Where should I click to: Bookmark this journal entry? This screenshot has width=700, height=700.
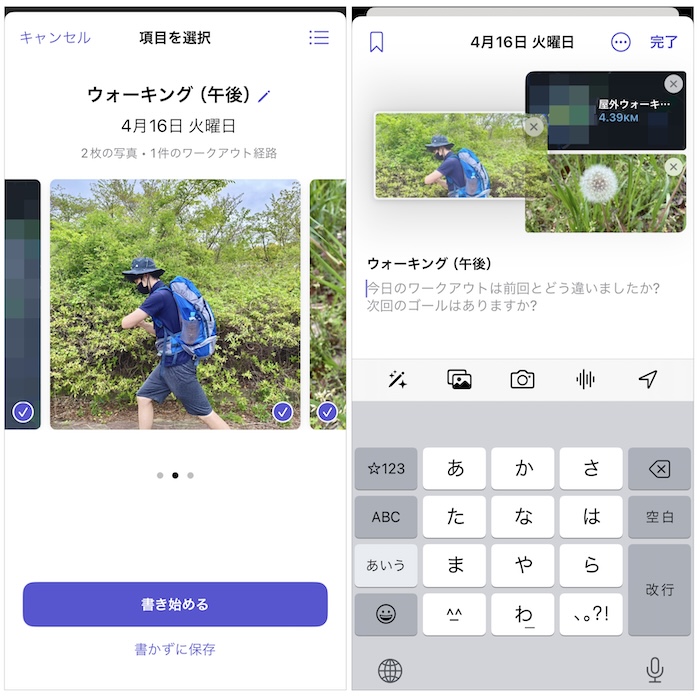[x=377, y=42]
